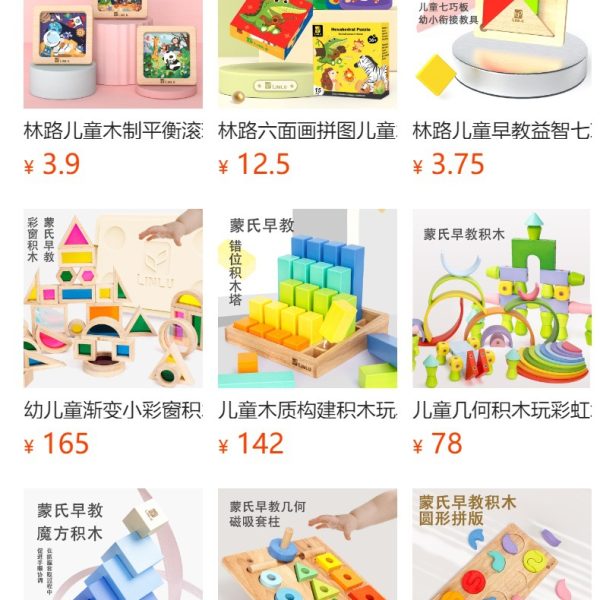Open 幼儿童渐变小彩窗积木 product at ¥165
Screen dimensions: 600x600
(113, 298)
